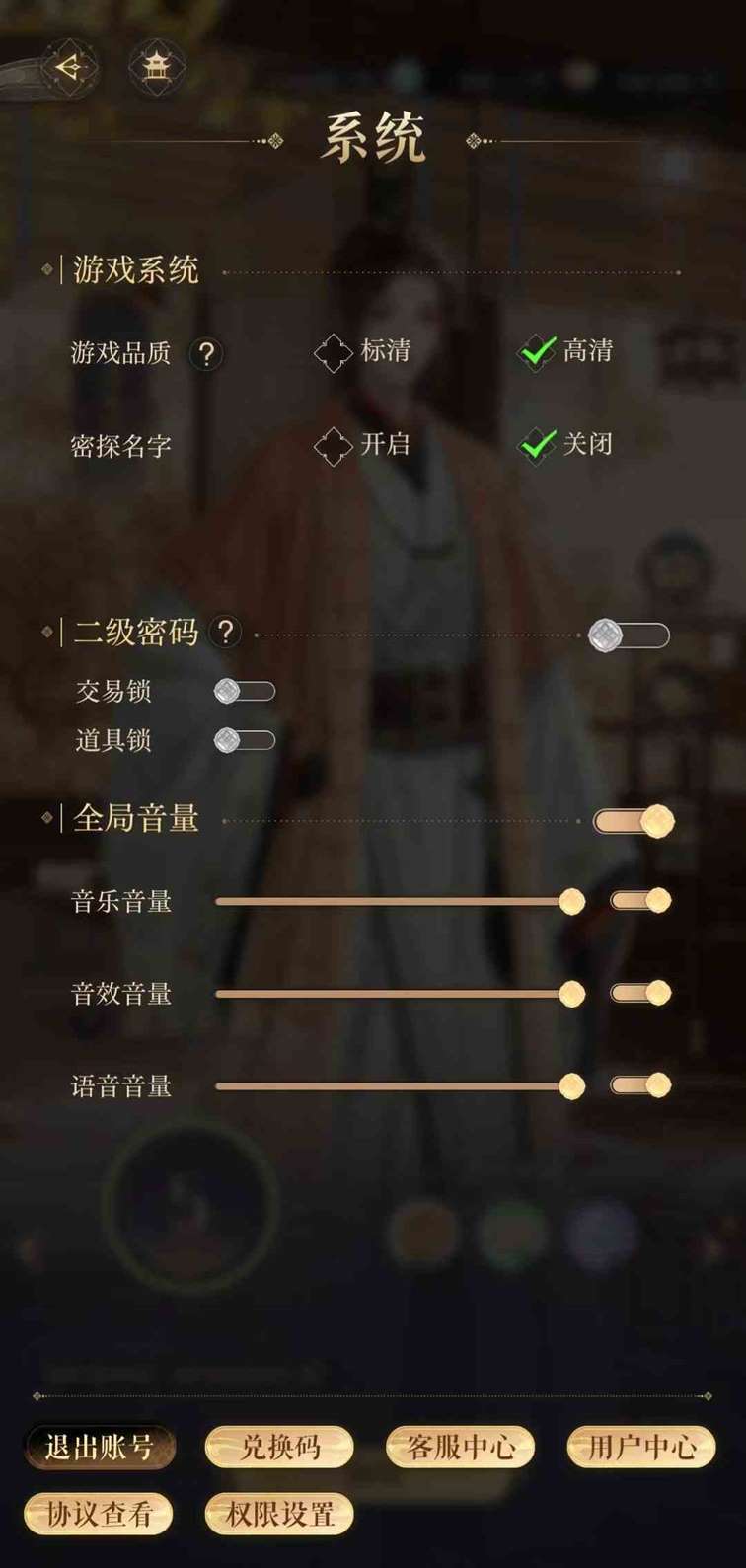
Task: Tap the 音乐音量 slider track
Action: coord(395,901)
